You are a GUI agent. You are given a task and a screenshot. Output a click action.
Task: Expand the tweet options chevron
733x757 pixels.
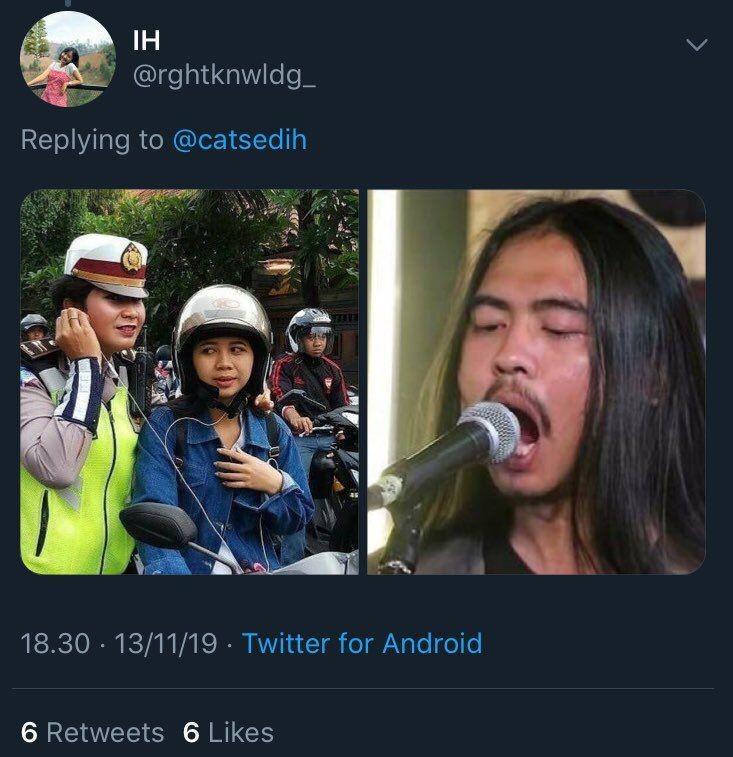pos(696,45)
